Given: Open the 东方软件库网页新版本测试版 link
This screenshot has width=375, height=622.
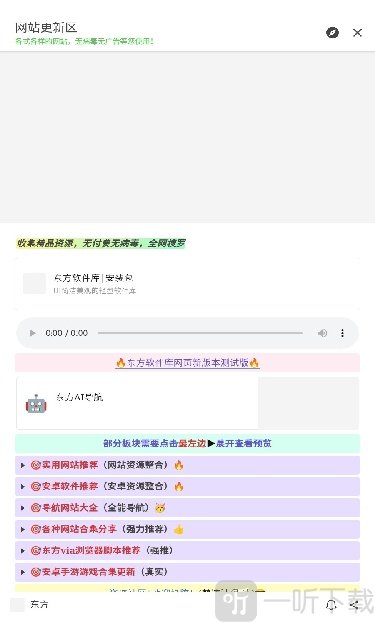Looking at the screenshot, I should coord(187,363).
